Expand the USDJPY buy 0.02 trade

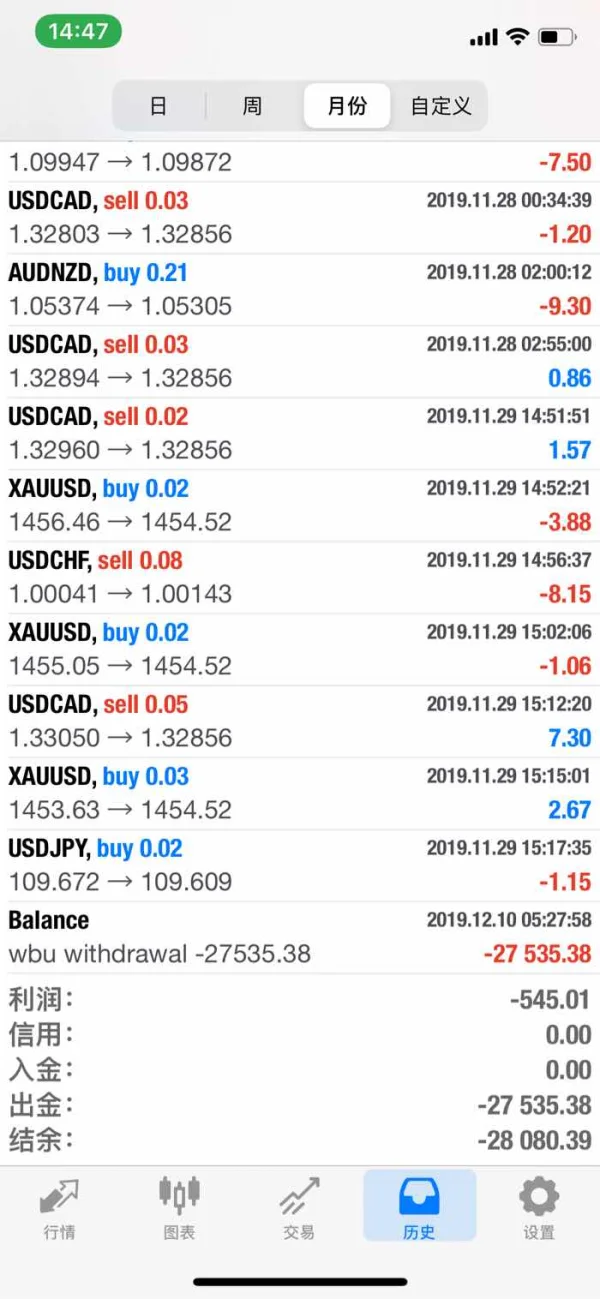tap(300, 866)
